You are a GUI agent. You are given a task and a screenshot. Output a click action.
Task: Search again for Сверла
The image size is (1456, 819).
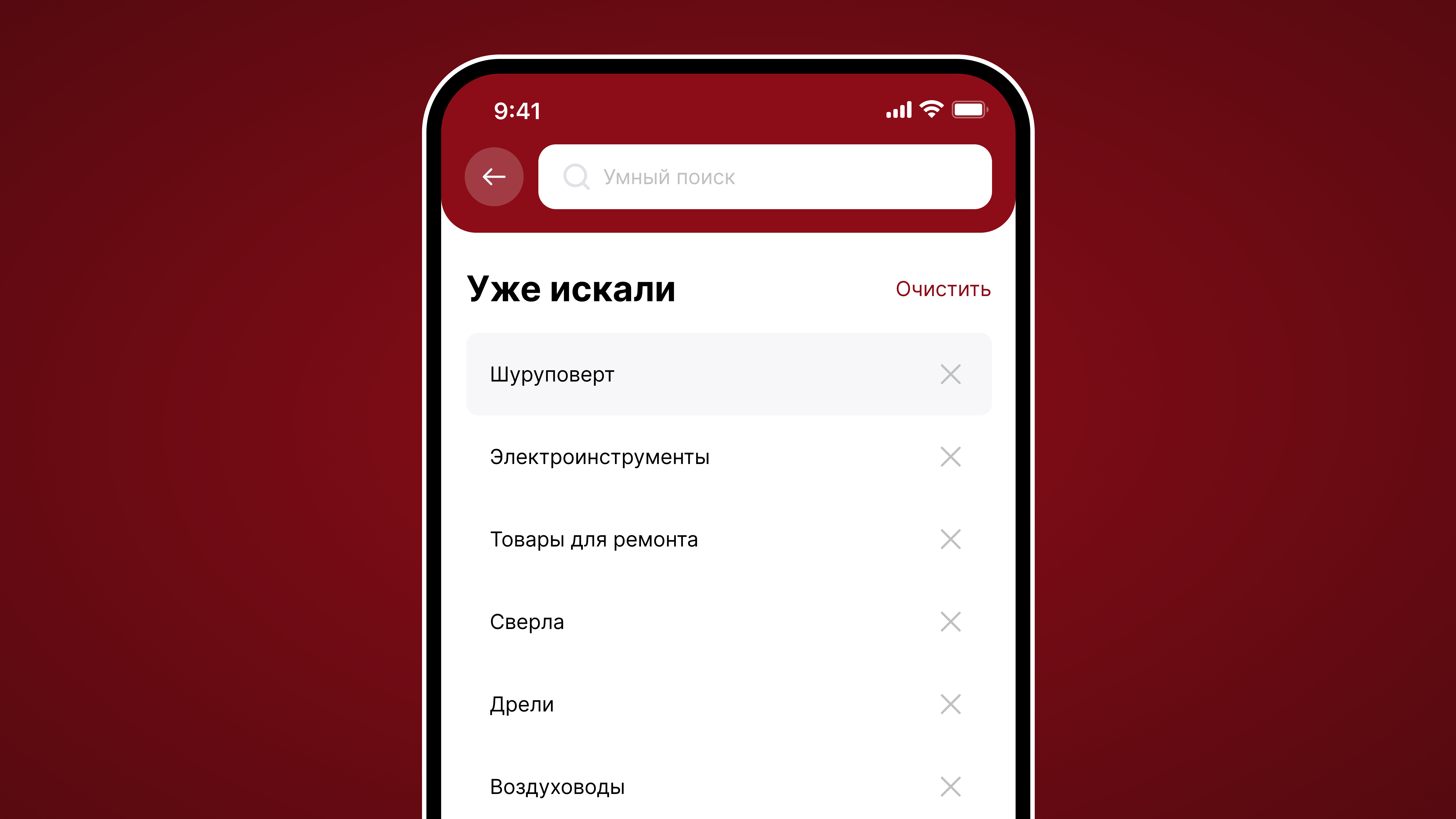527,622
